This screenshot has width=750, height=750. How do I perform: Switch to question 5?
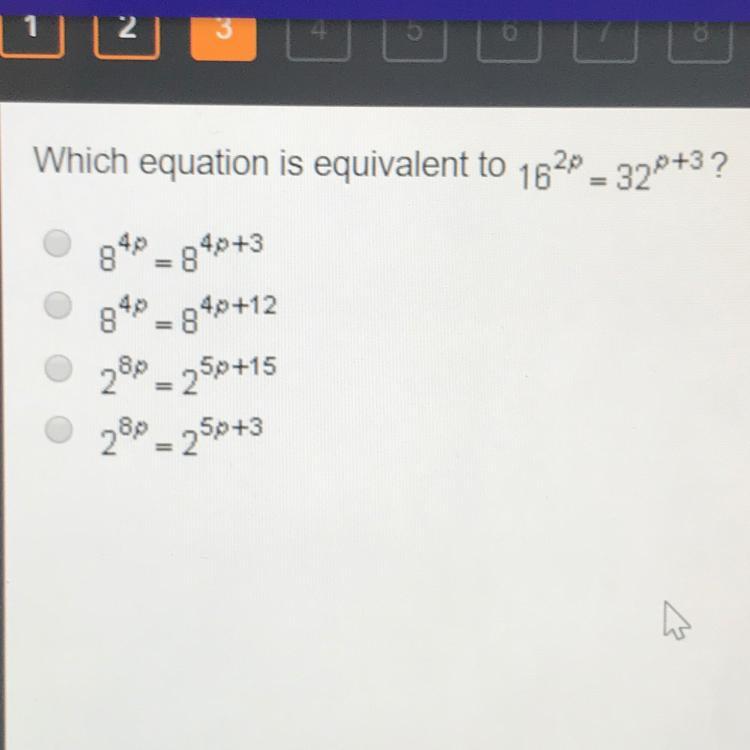click(x=414, y=35)
